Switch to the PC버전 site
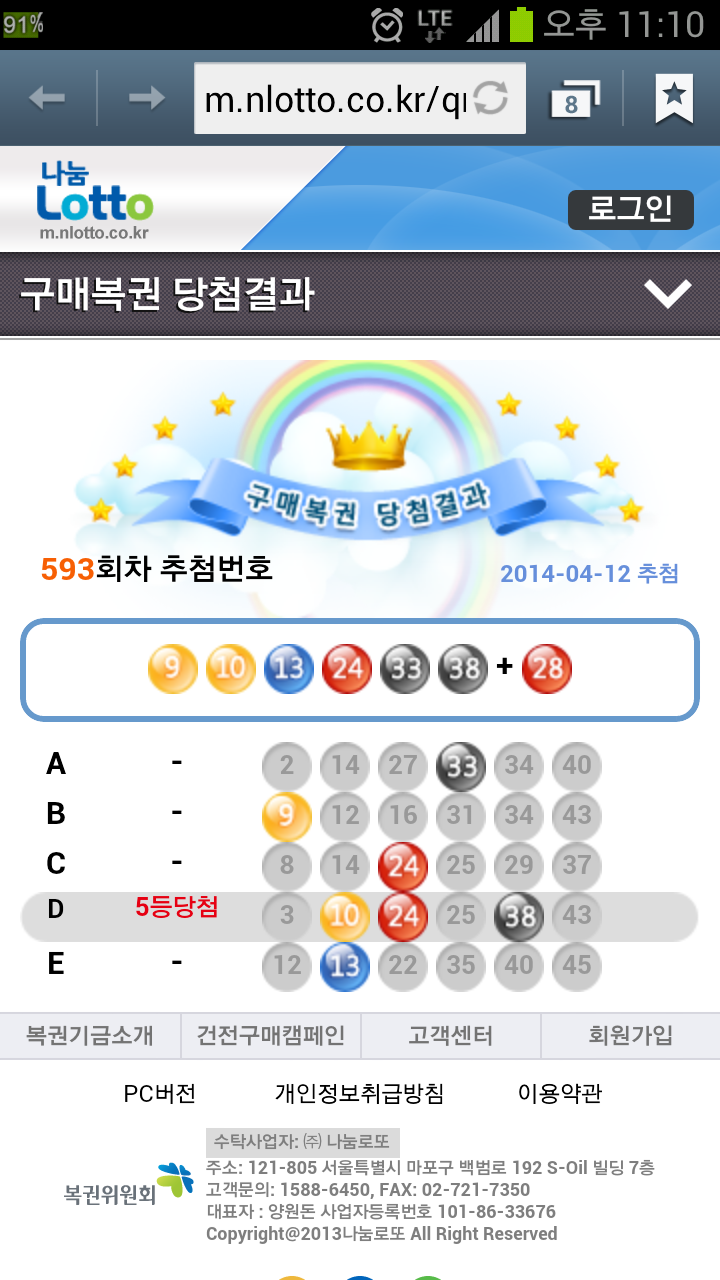 tap(160, 1093)
